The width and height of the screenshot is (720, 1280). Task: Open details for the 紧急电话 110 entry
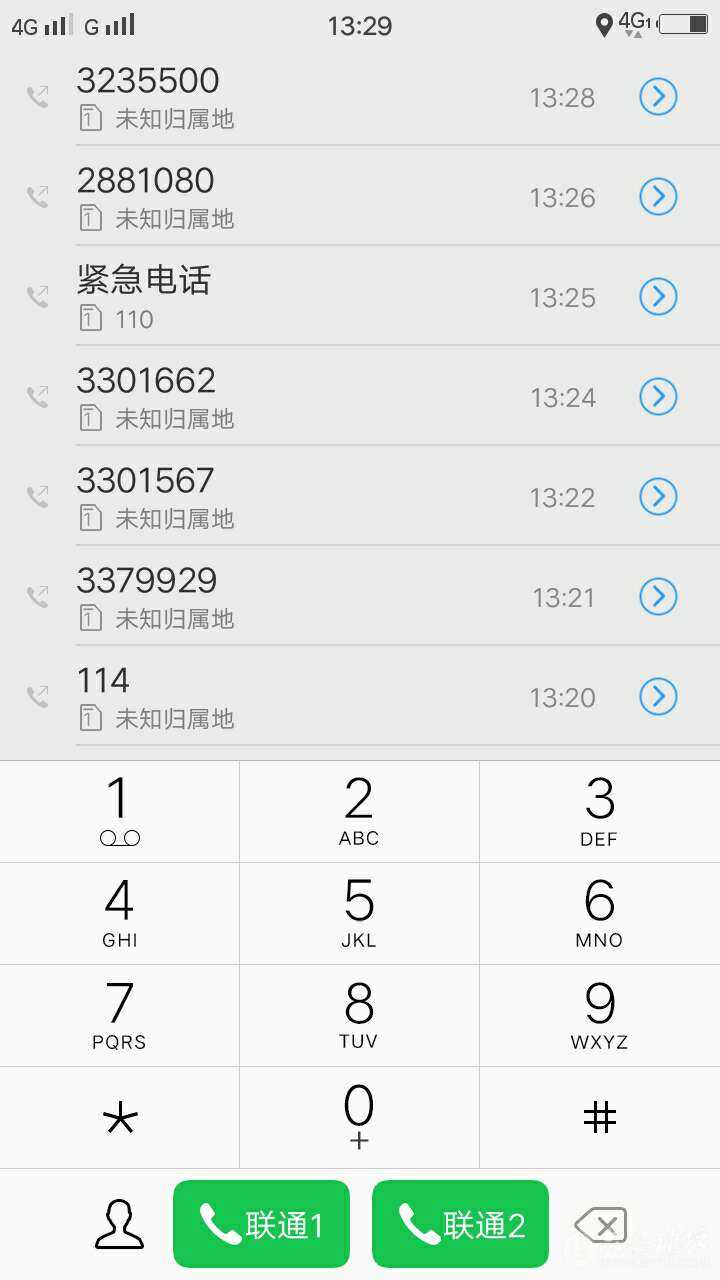658,297
